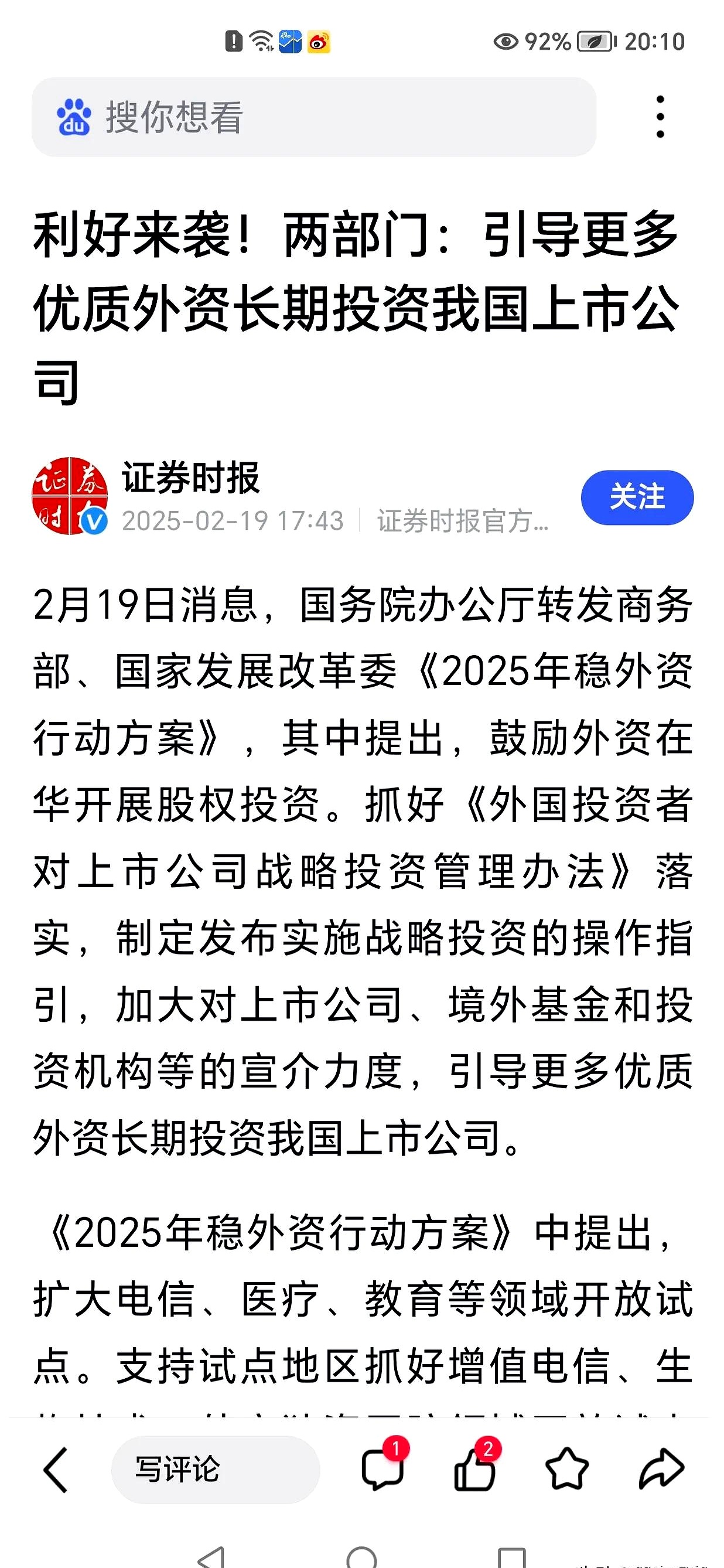The width and height of the screenshot is (724, 1568).
Task: Tap the eye reading-mode icon in the status bar
Action: [506, 42]
